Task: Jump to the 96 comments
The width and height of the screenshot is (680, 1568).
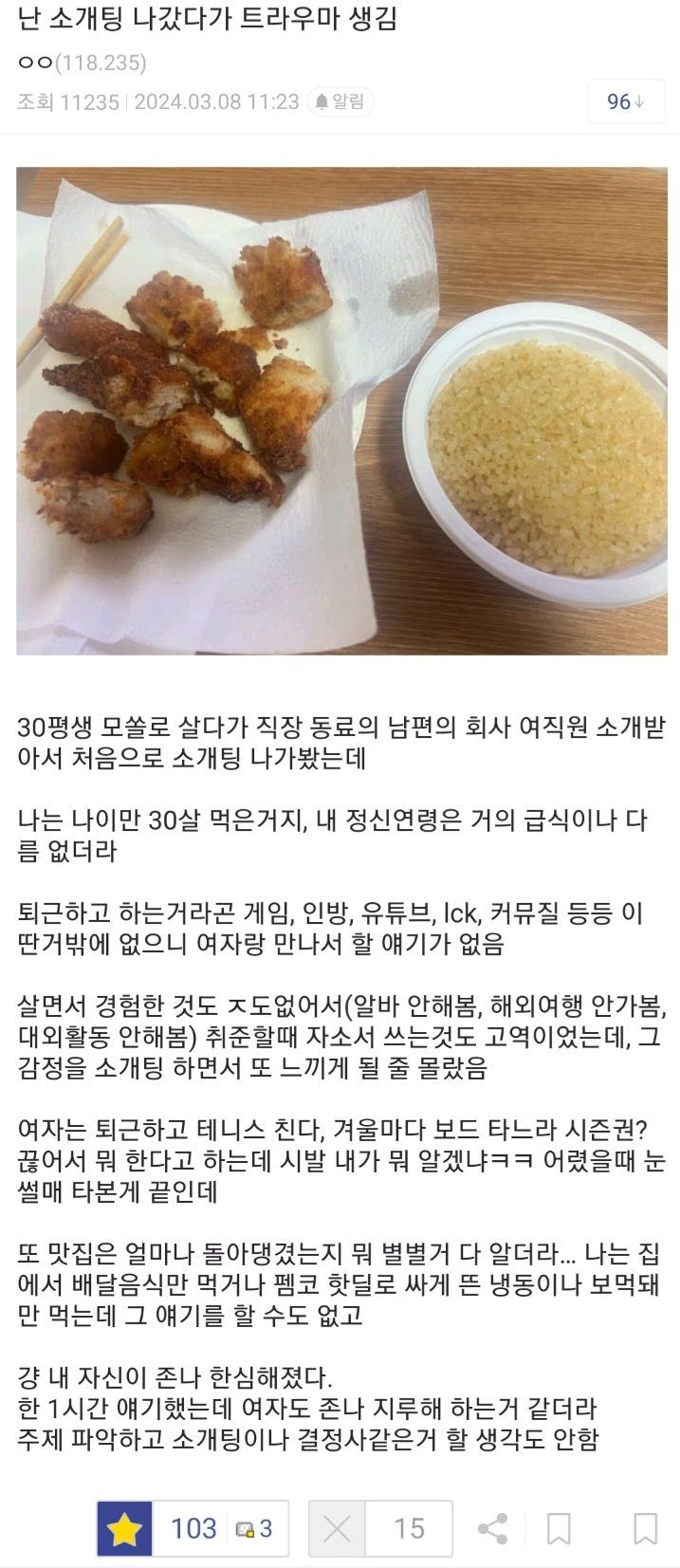Action: (625, 101)
